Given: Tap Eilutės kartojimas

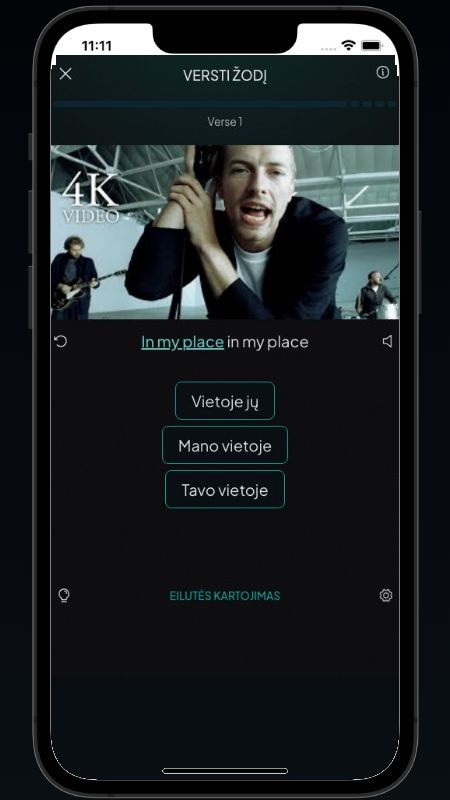Looking at the screenshot, I should tap(225, 596).
